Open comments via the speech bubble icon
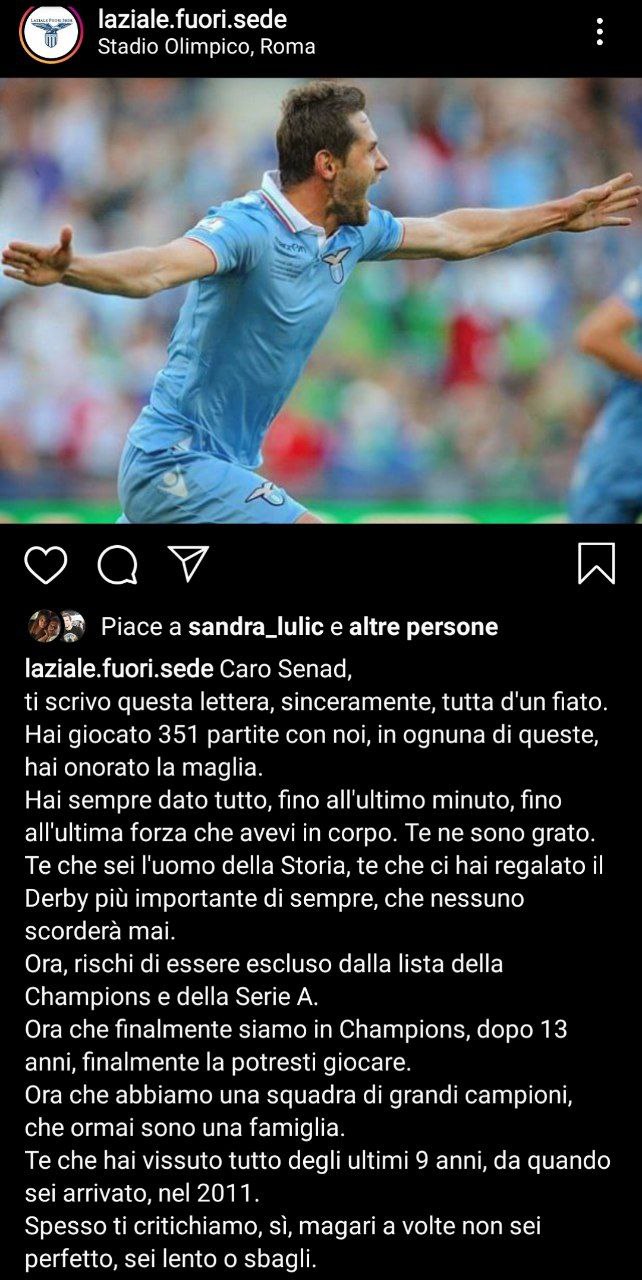The width and height of the screenshot is (642, 1280). click(117, 565)
